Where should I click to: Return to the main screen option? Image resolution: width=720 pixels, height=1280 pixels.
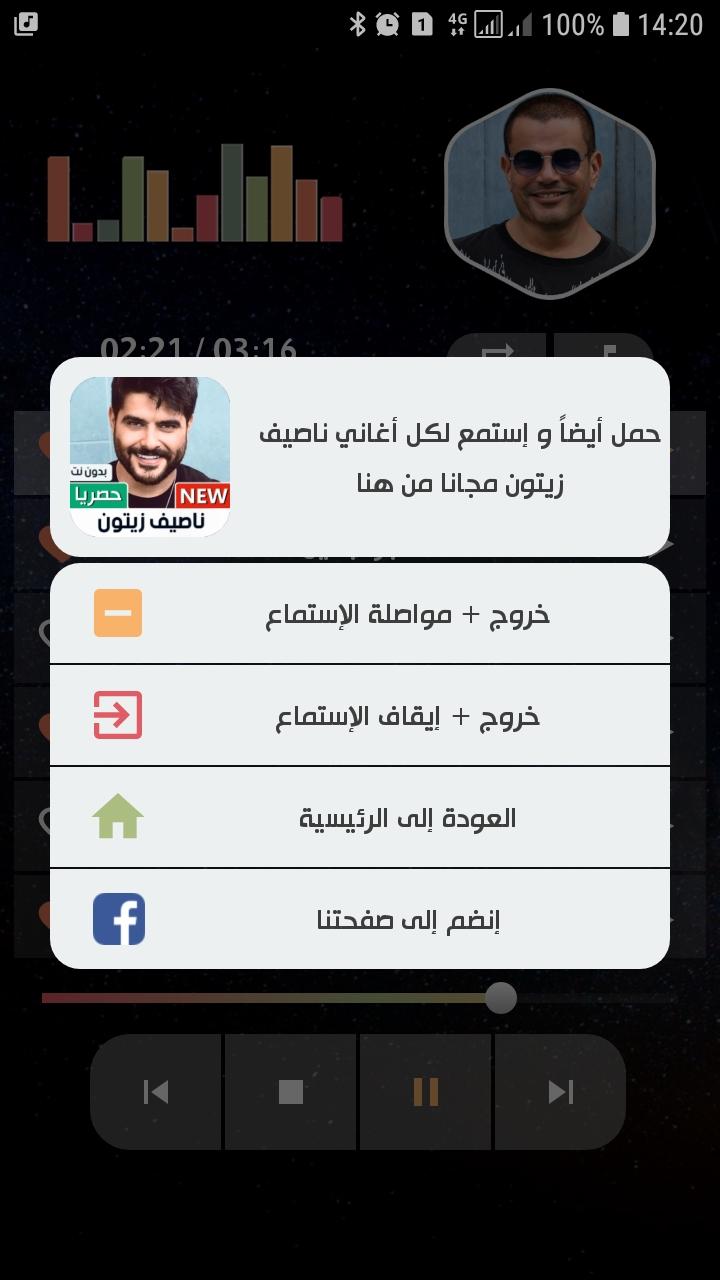click(x=360, y=818)
